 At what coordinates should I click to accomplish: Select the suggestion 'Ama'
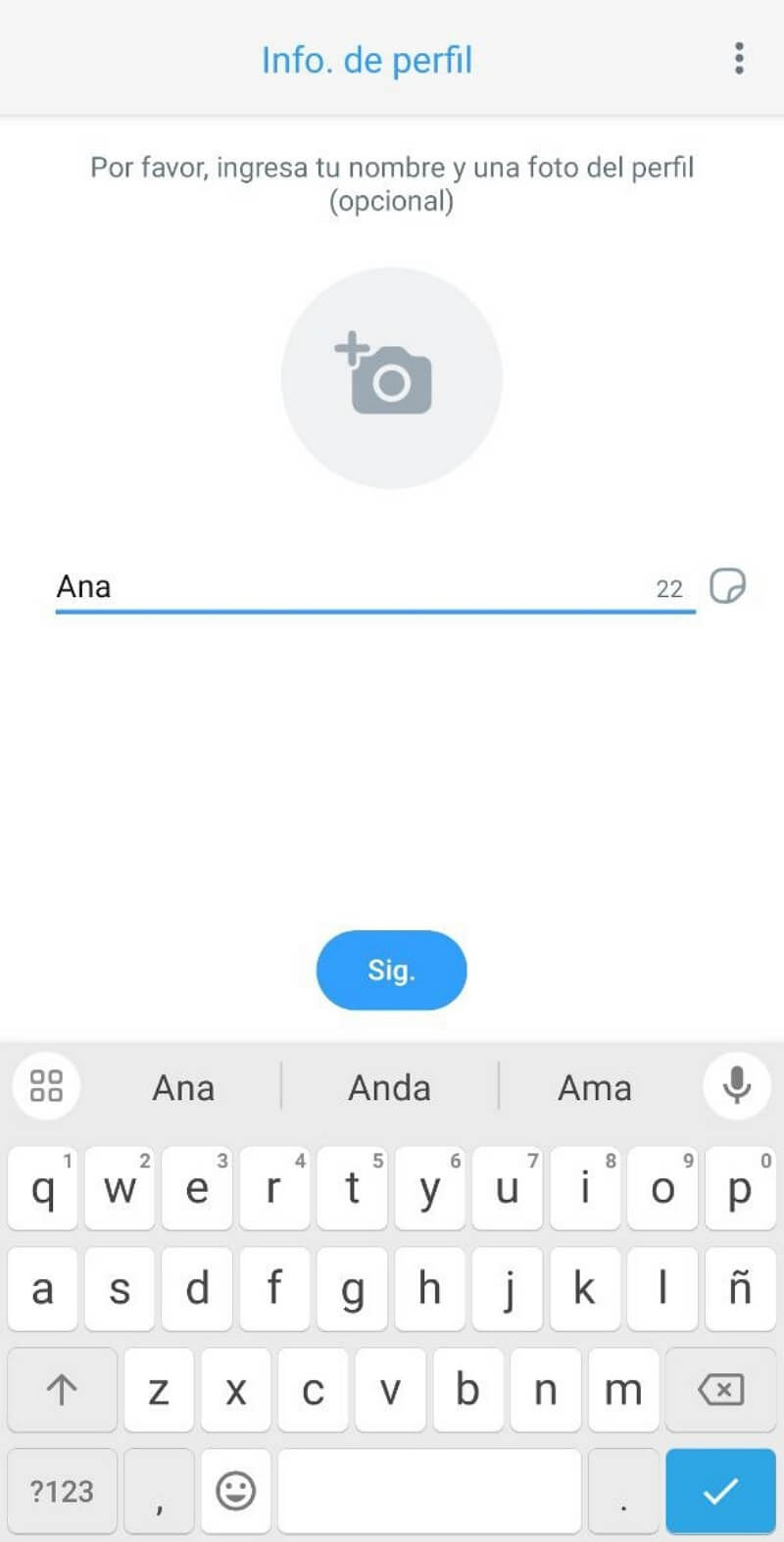[x=595, y=1086]
